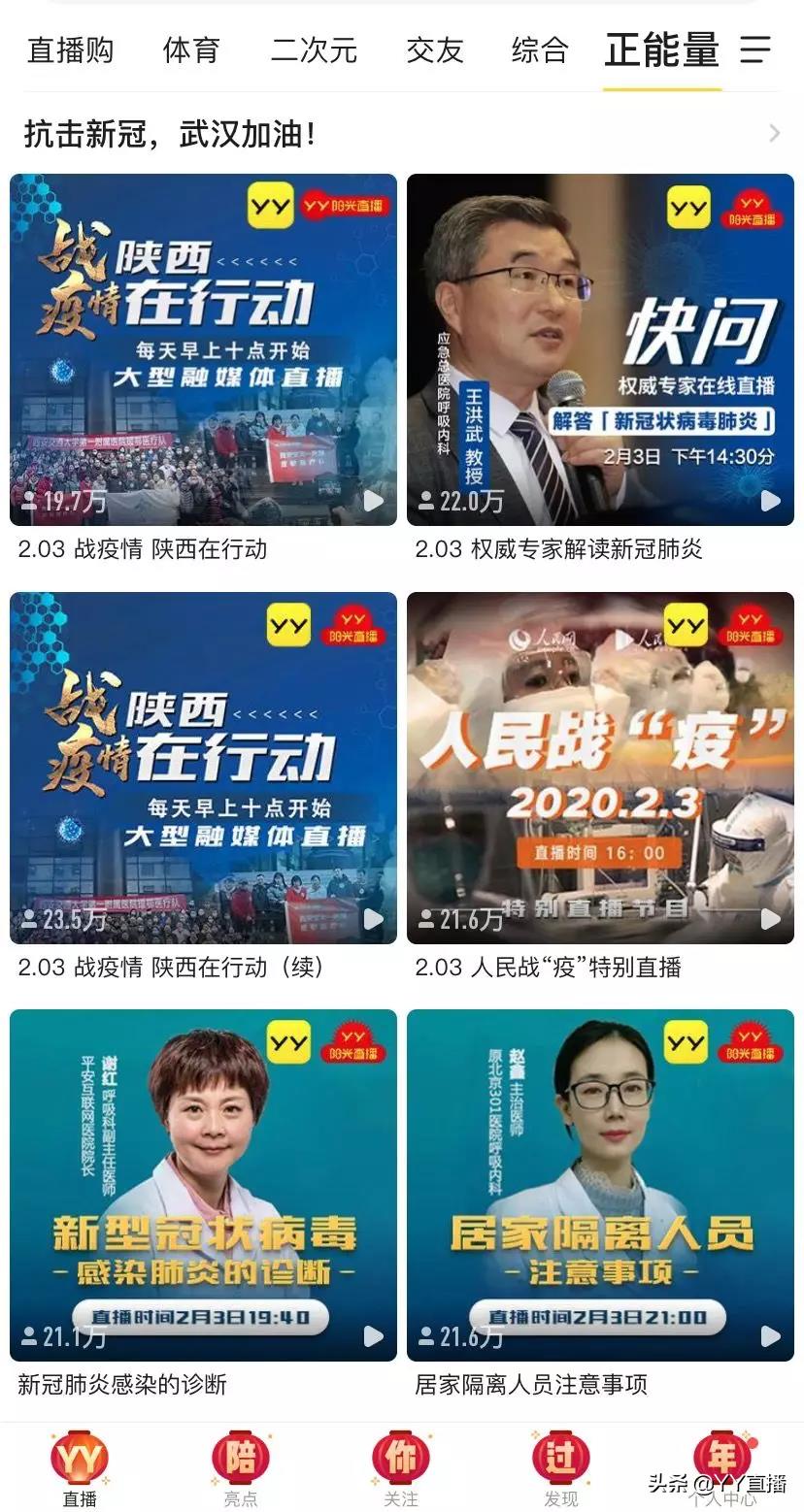Open 2.03 人民战“疫”特别直播

click(x=600, y=768)
